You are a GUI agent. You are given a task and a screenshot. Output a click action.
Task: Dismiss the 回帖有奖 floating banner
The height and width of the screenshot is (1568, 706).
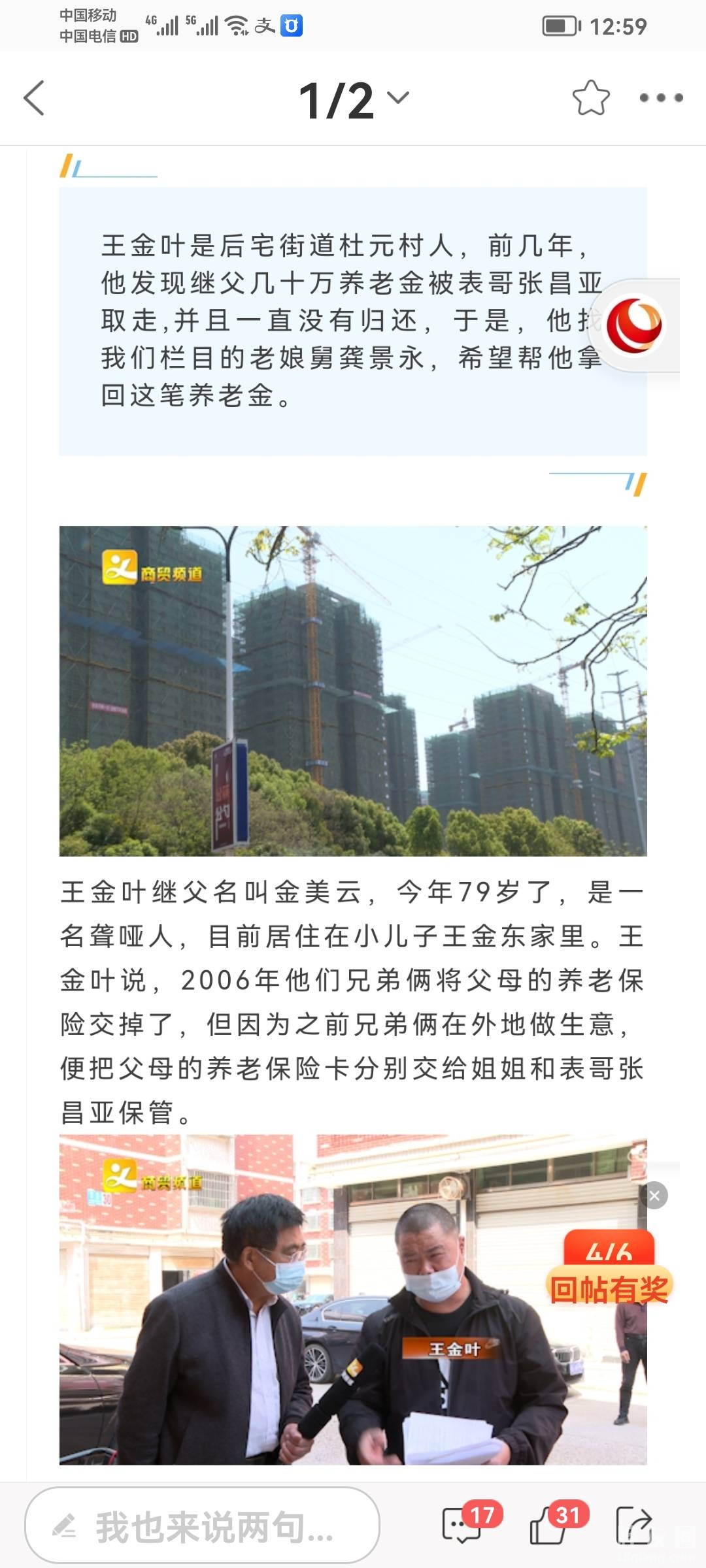point(654,1196)
